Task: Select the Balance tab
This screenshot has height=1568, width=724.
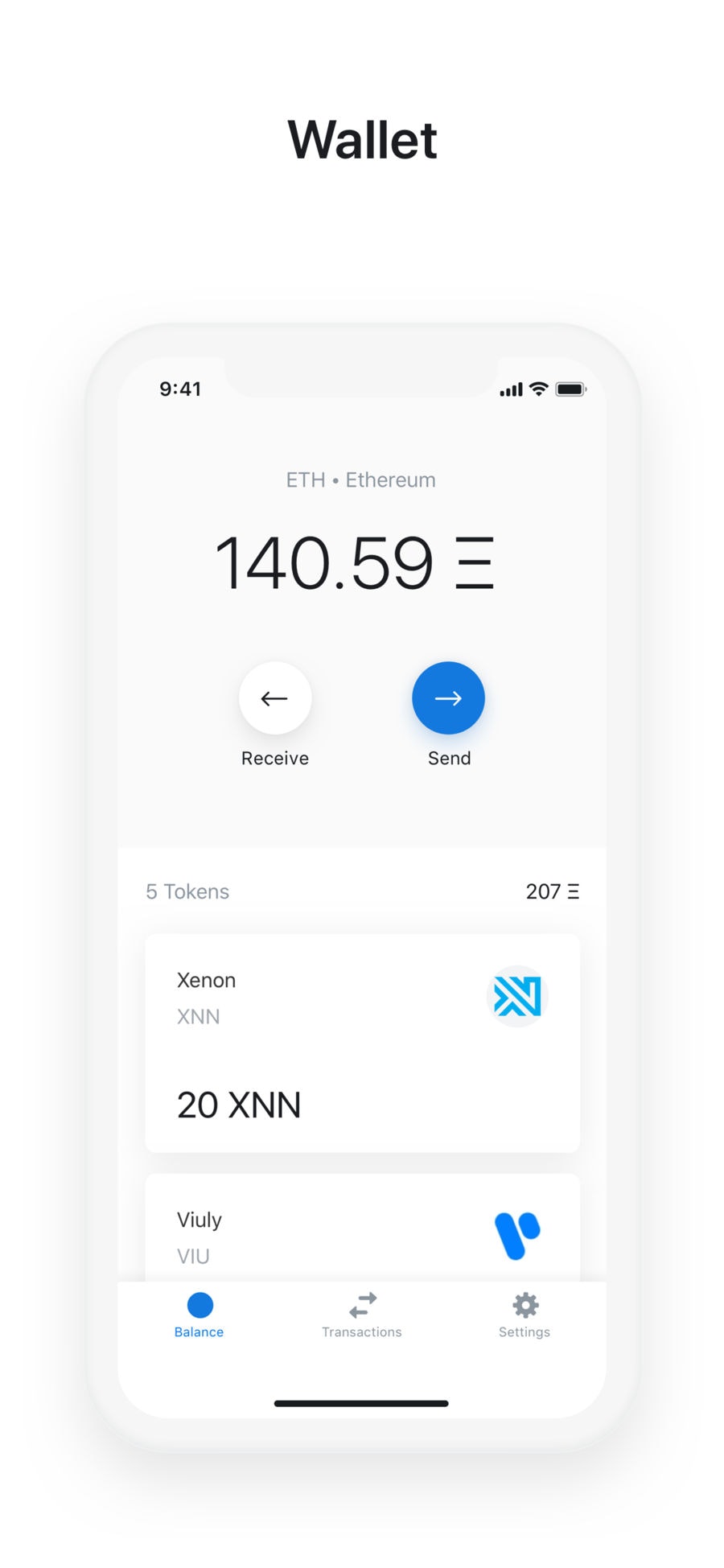Action: click(199, 1315)
